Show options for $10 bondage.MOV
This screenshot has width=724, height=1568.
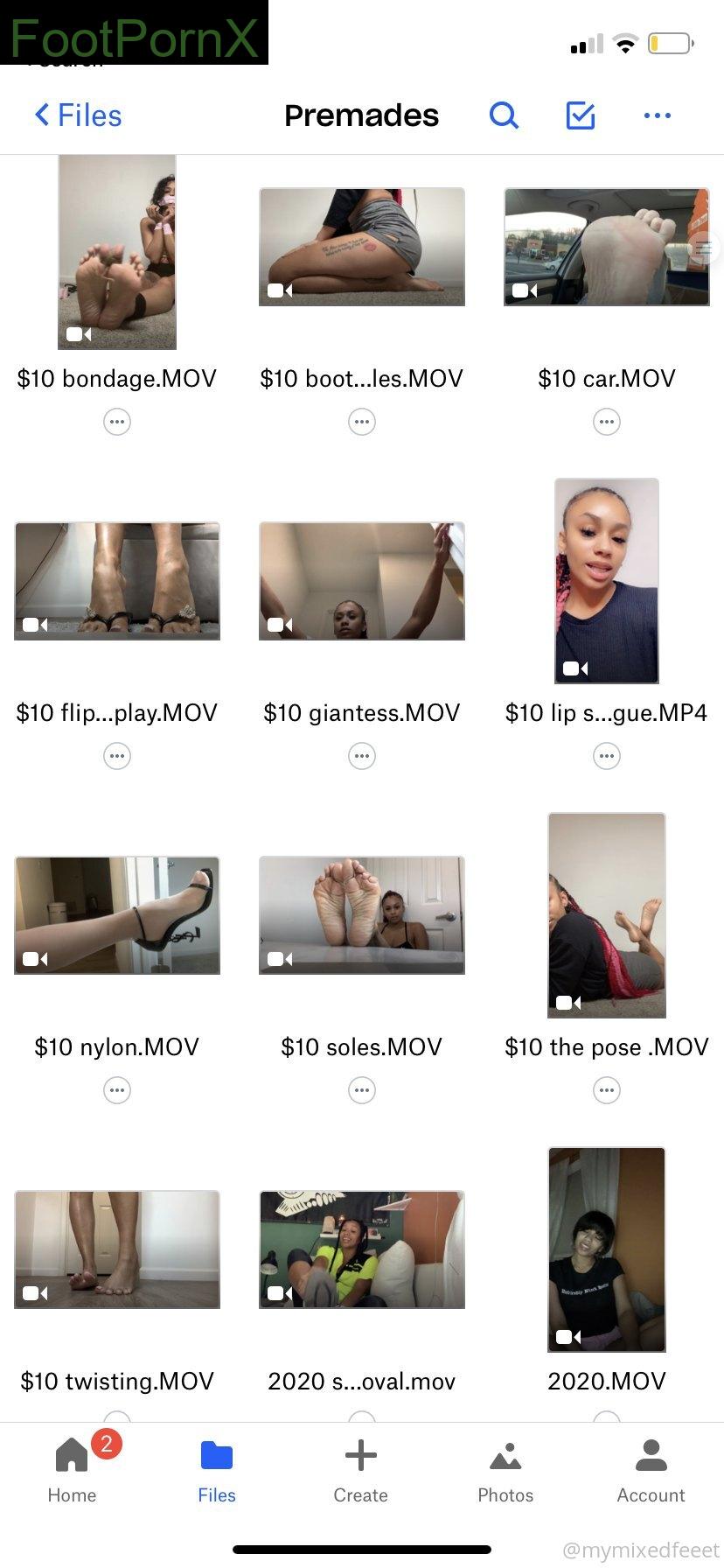117,422
